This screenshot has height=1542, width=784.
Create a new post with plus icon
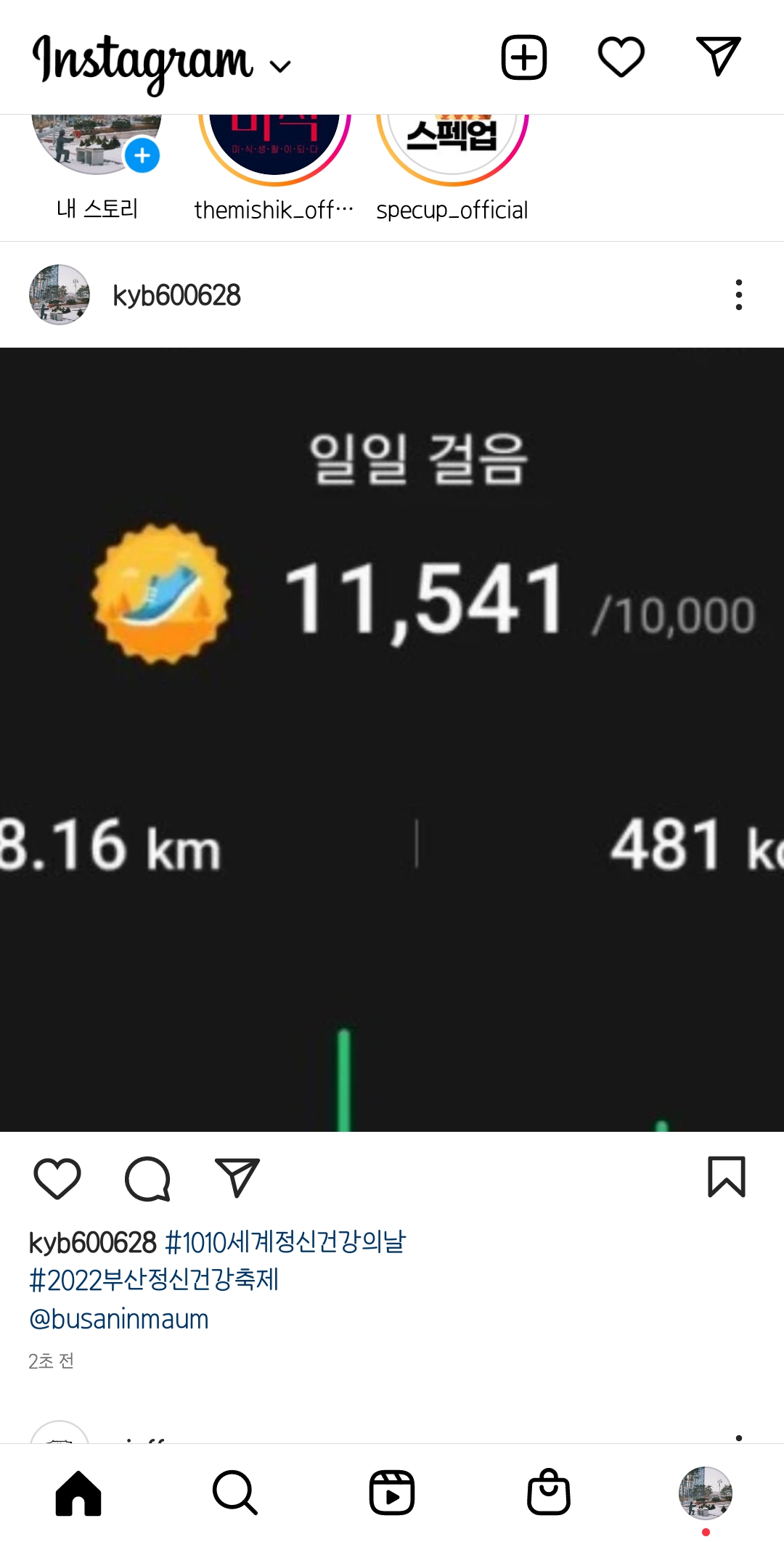coord(523,57)
